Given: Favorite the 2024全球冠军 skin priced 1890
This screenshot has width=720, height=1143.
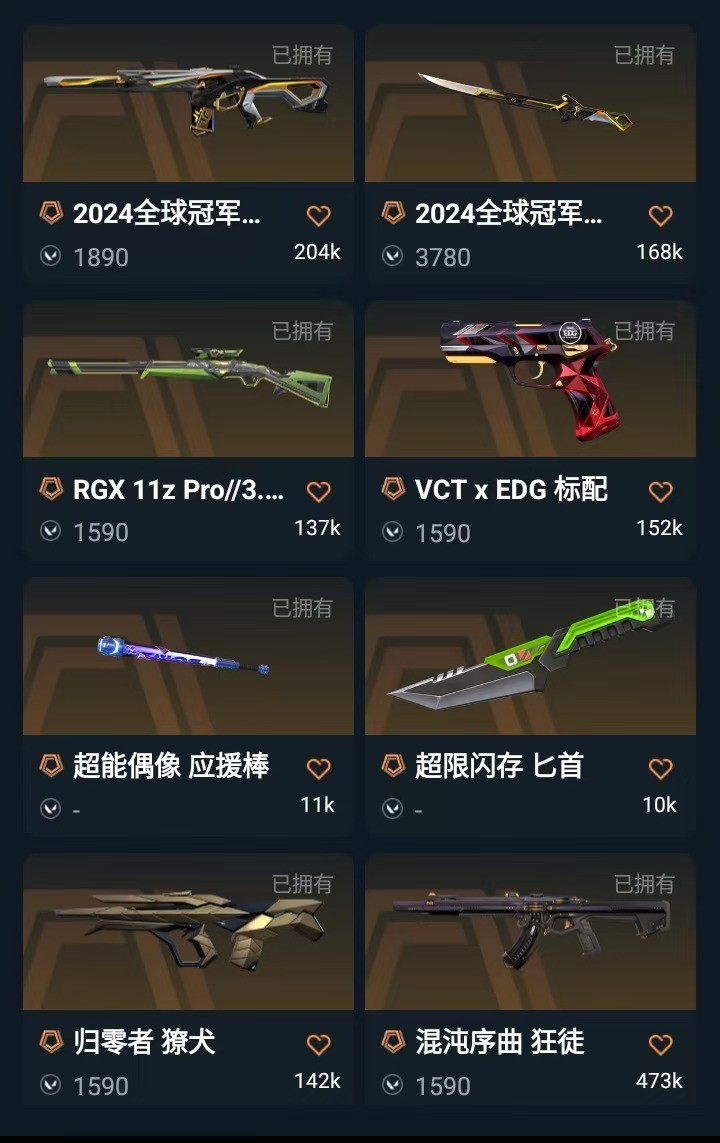Looking at the screenshot, I should pos(318,215).
